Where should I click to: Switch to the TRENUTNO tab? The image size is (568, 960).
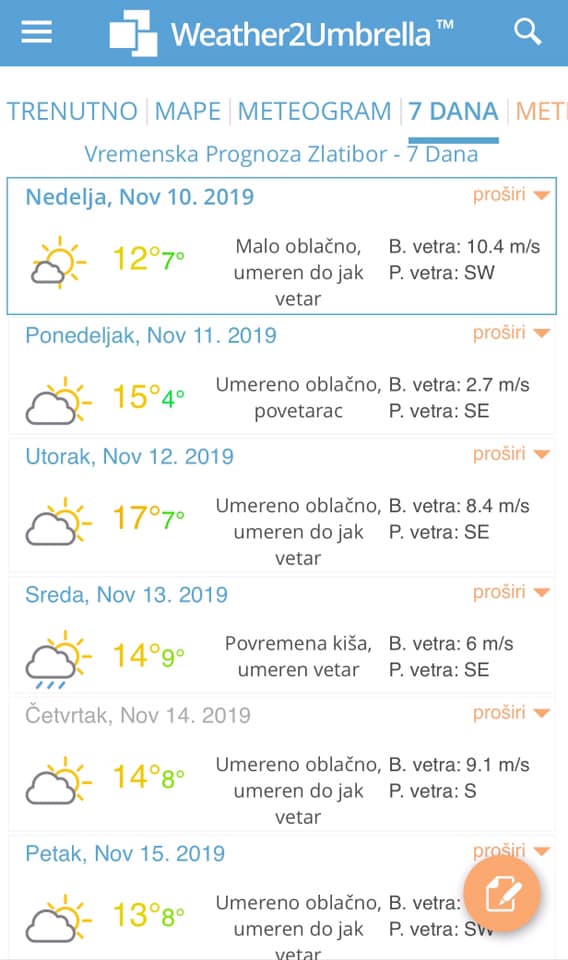(72, 111)
